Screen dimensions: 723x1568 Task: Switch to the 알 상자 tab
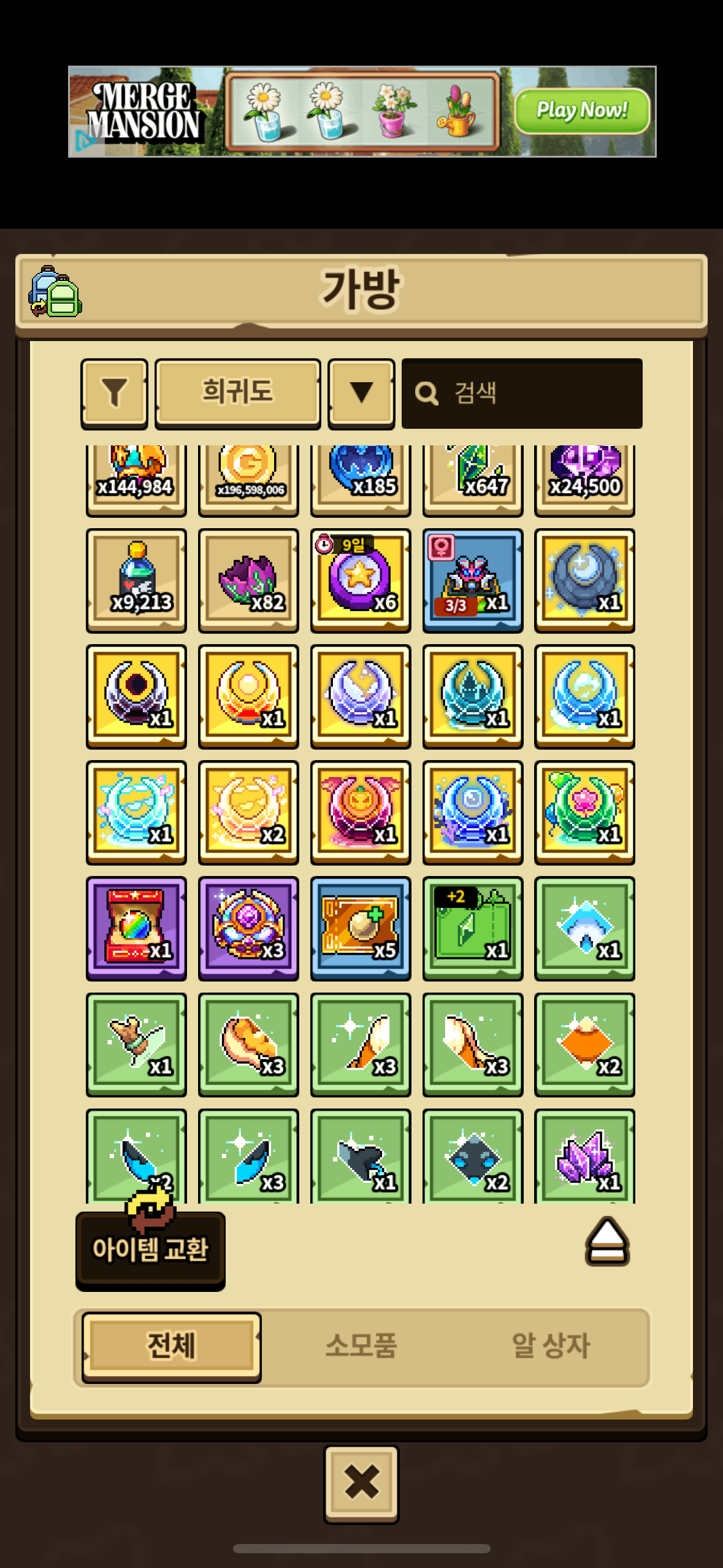550,1346
